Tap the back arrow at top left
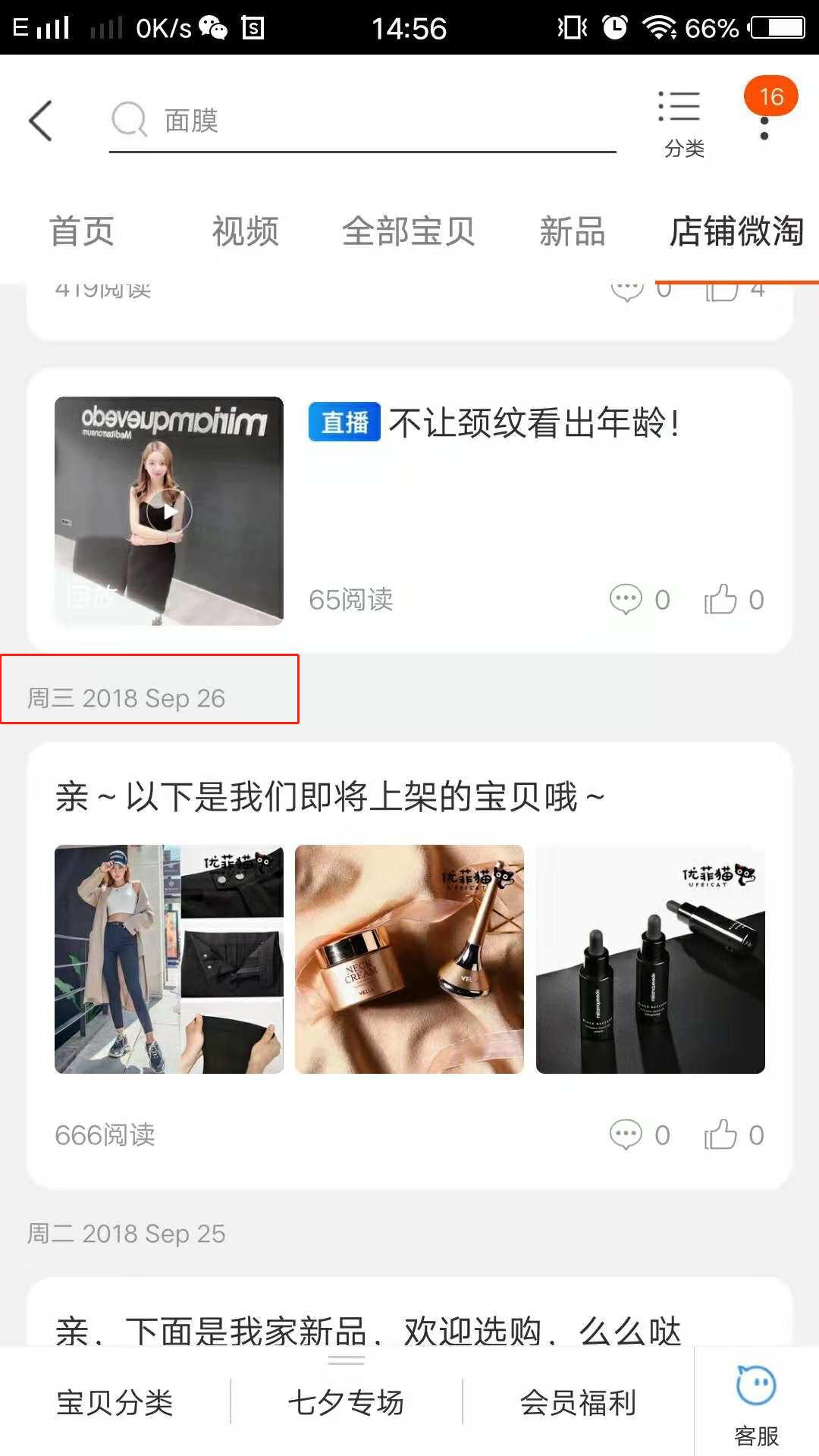The height and width of the screenshot is (1456, 819). (x=42, y=120)
